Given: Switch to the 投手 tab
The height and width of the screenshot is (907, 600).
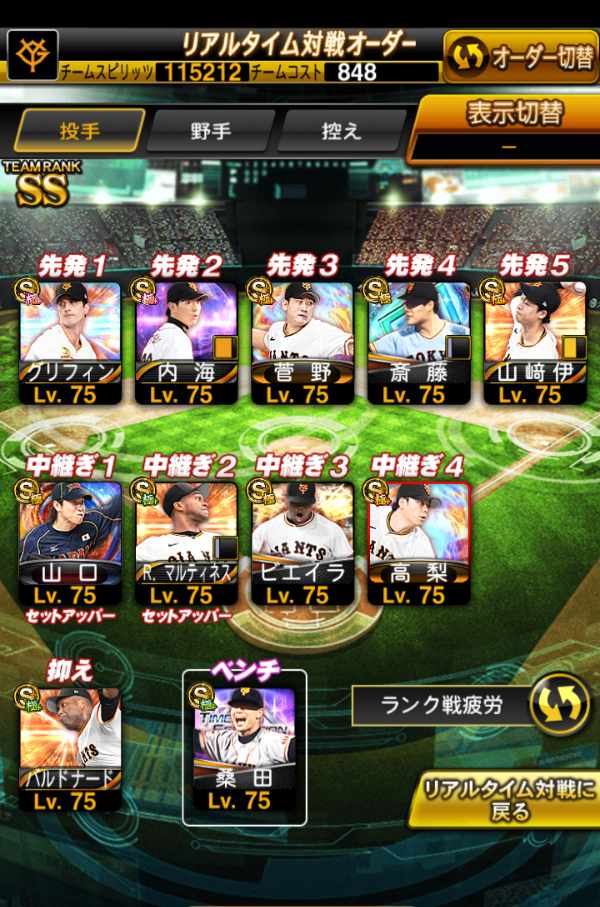Looking at the screenshot, I should (x=79, y=130).
